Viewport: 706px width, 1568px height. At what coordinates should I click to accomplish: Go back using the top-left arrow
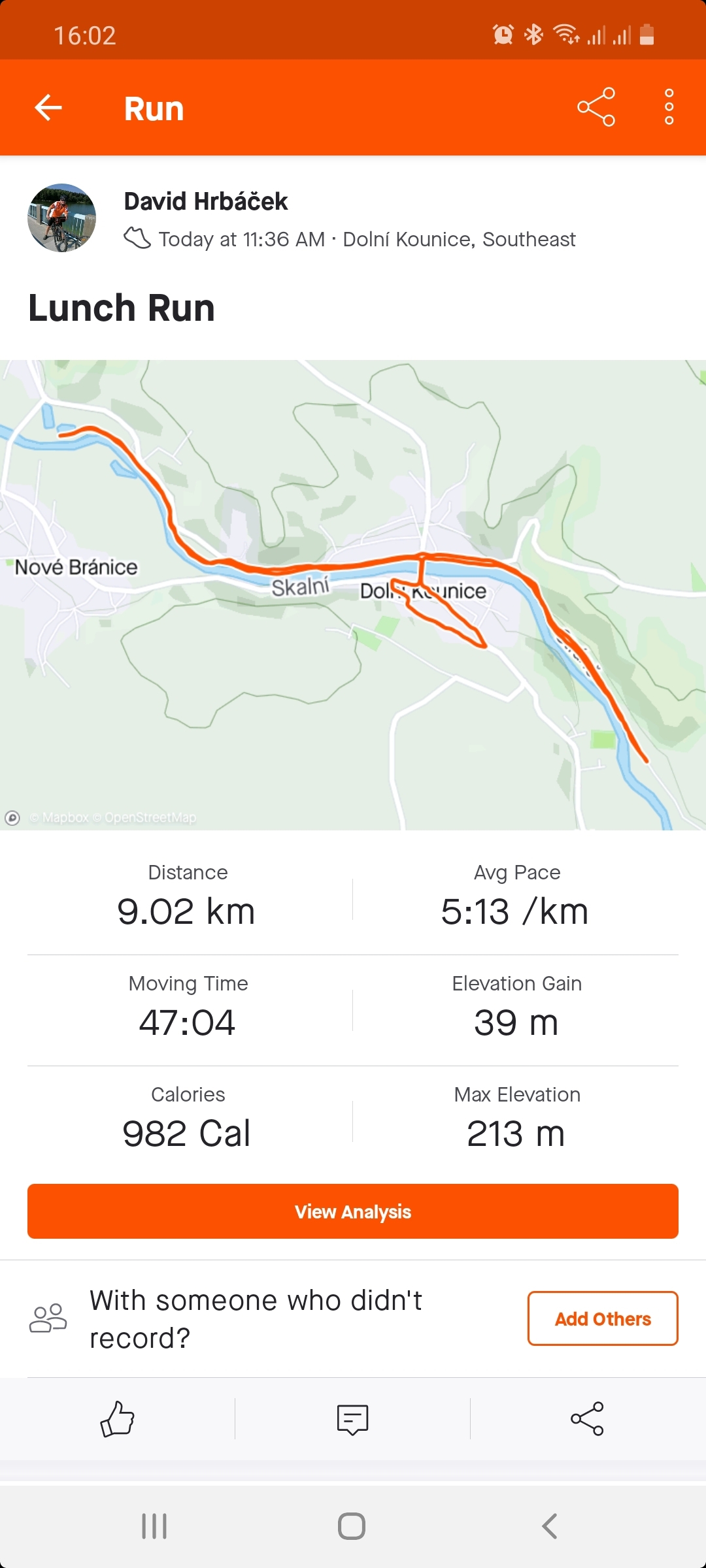48,108
